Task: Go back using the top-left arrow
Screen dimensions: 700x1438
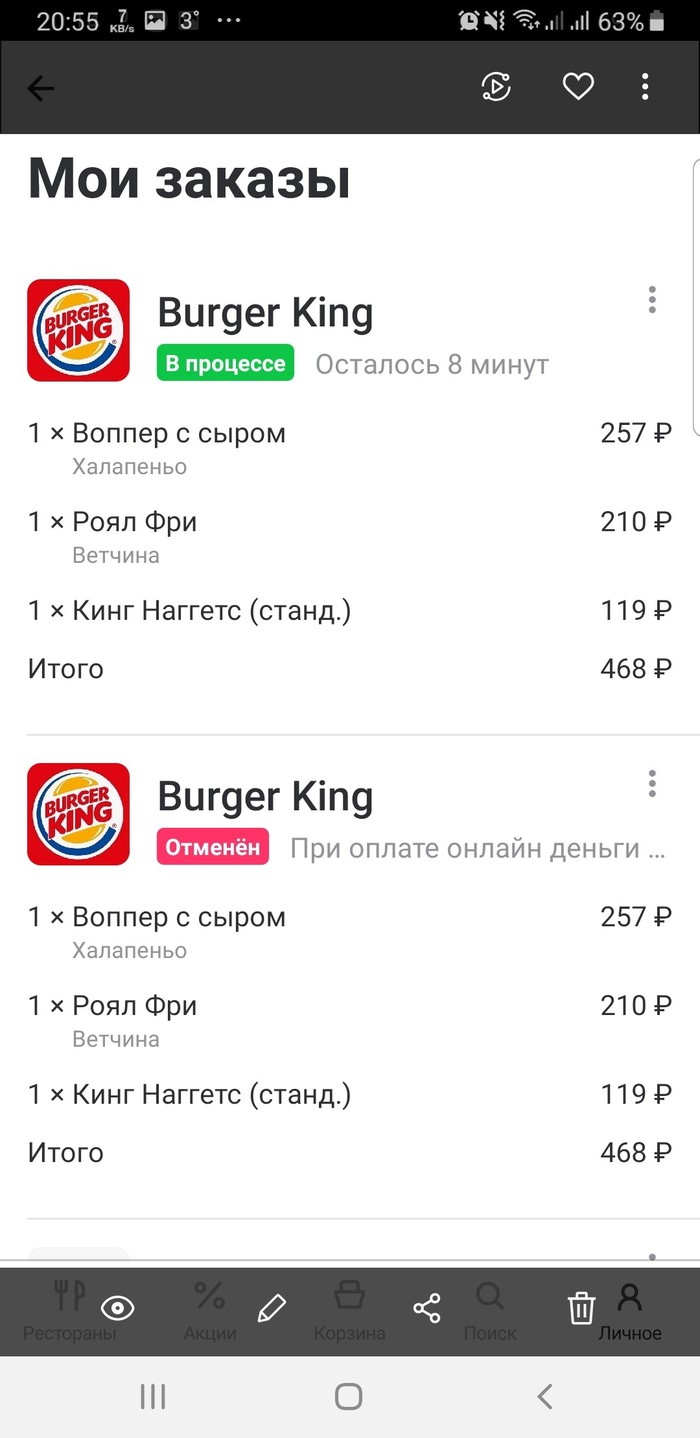Action: click(x=41, y=88)
